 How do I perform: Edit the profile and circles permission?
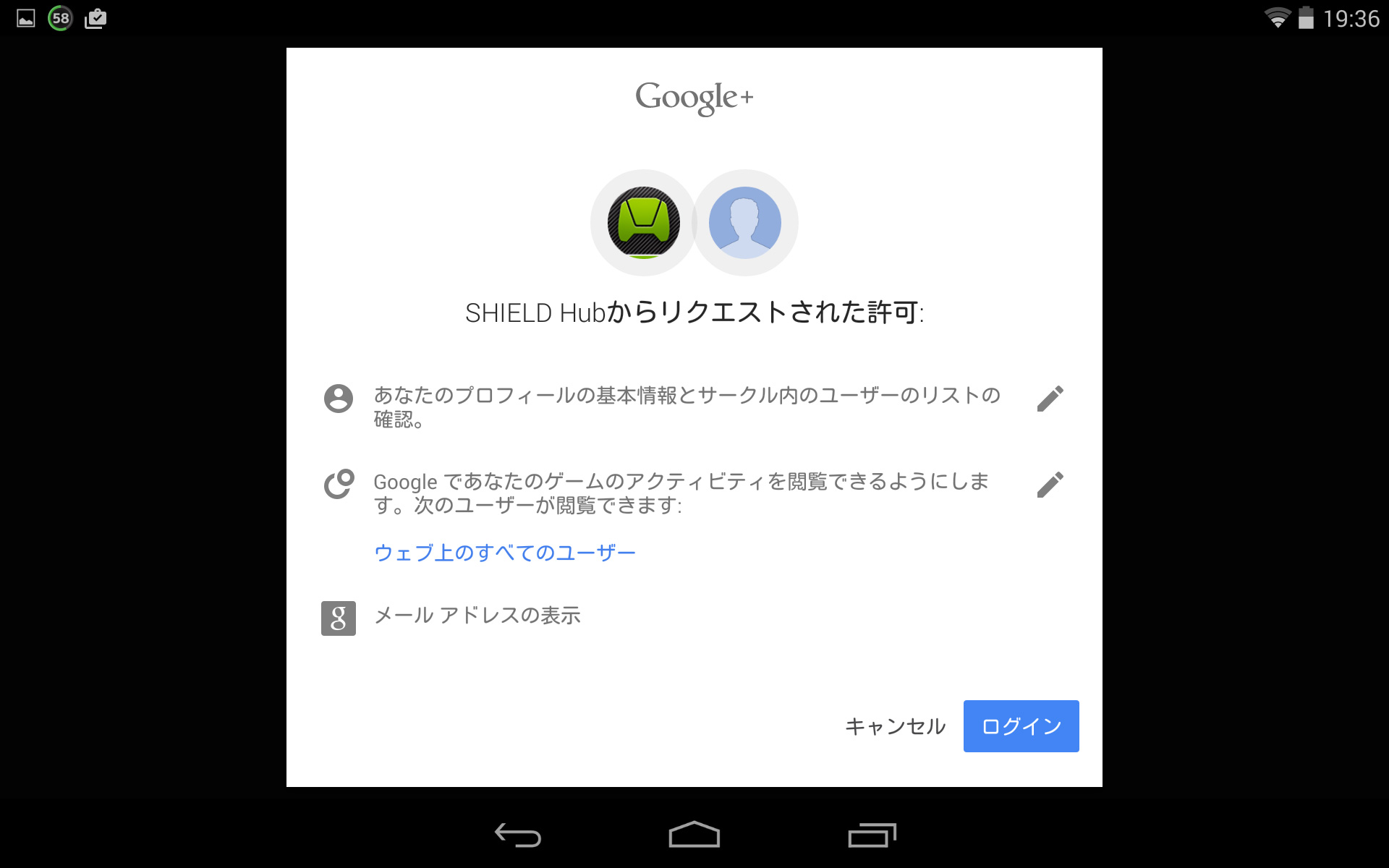1050,398
